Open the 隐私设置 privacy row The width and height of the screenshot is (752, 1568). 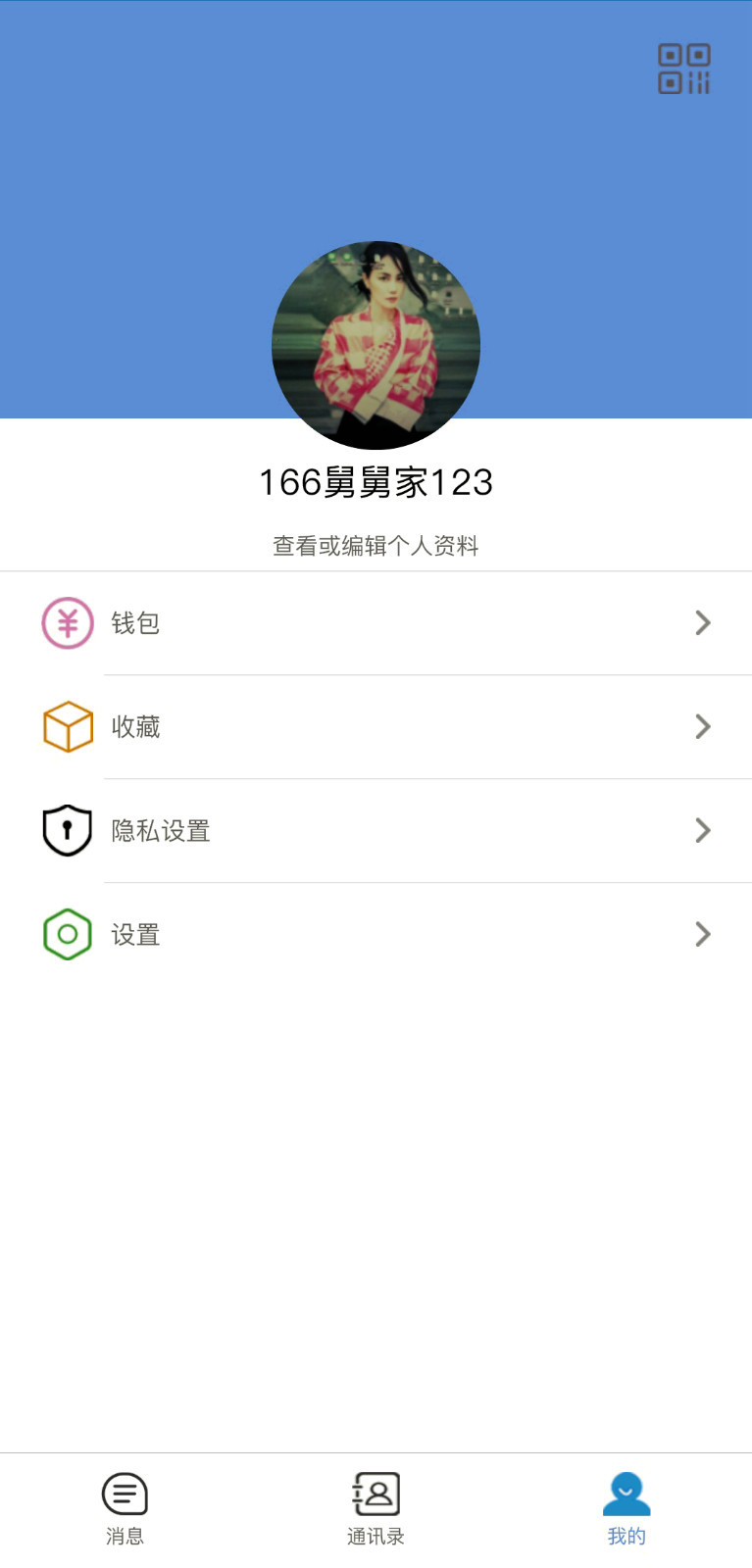376,831
